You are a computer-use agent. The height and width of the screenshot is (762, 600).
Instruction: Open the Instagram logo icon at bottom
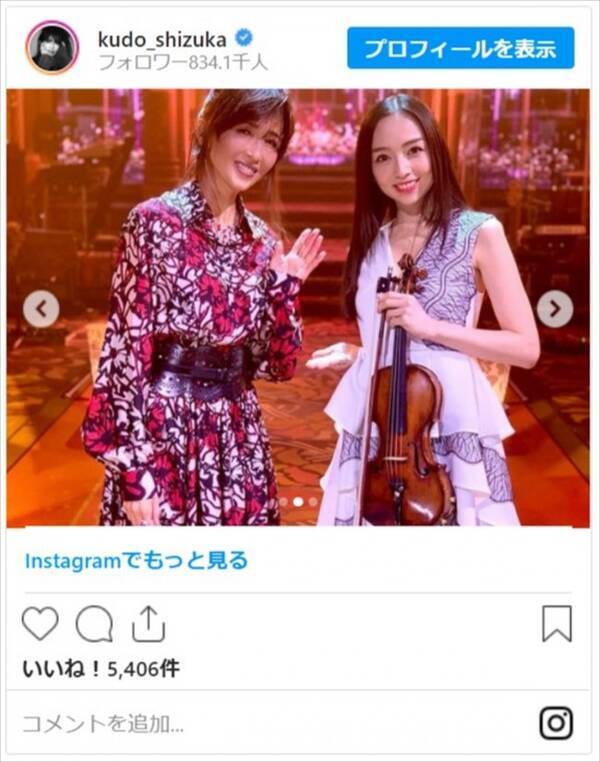556,722
